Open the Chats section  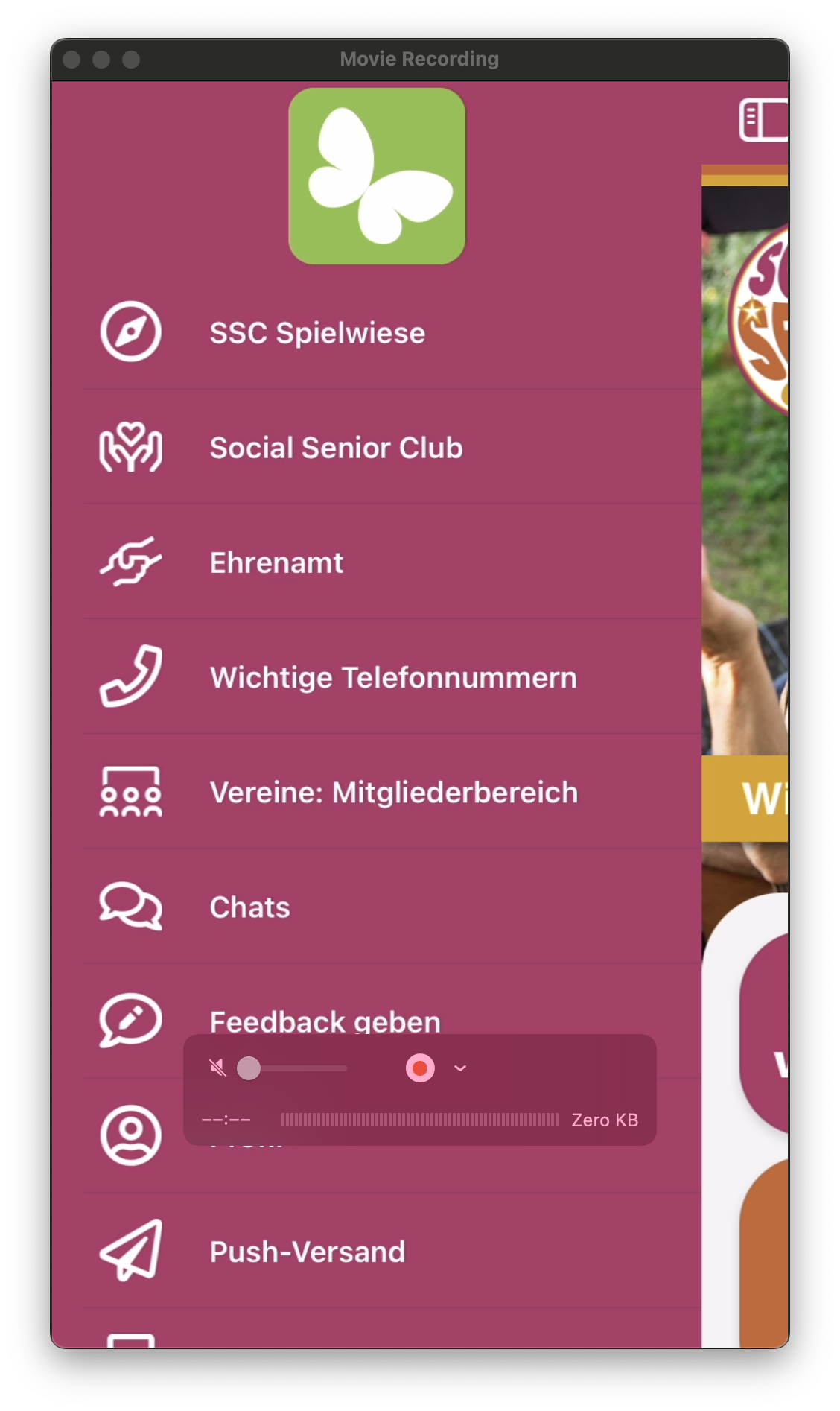(x=249, y=907)
